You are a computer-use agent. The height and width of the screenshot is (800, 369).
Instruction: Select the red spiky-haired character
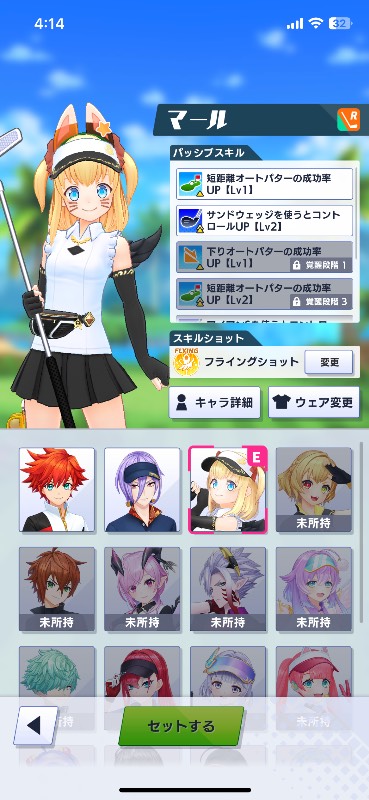(x=57, y=490)
